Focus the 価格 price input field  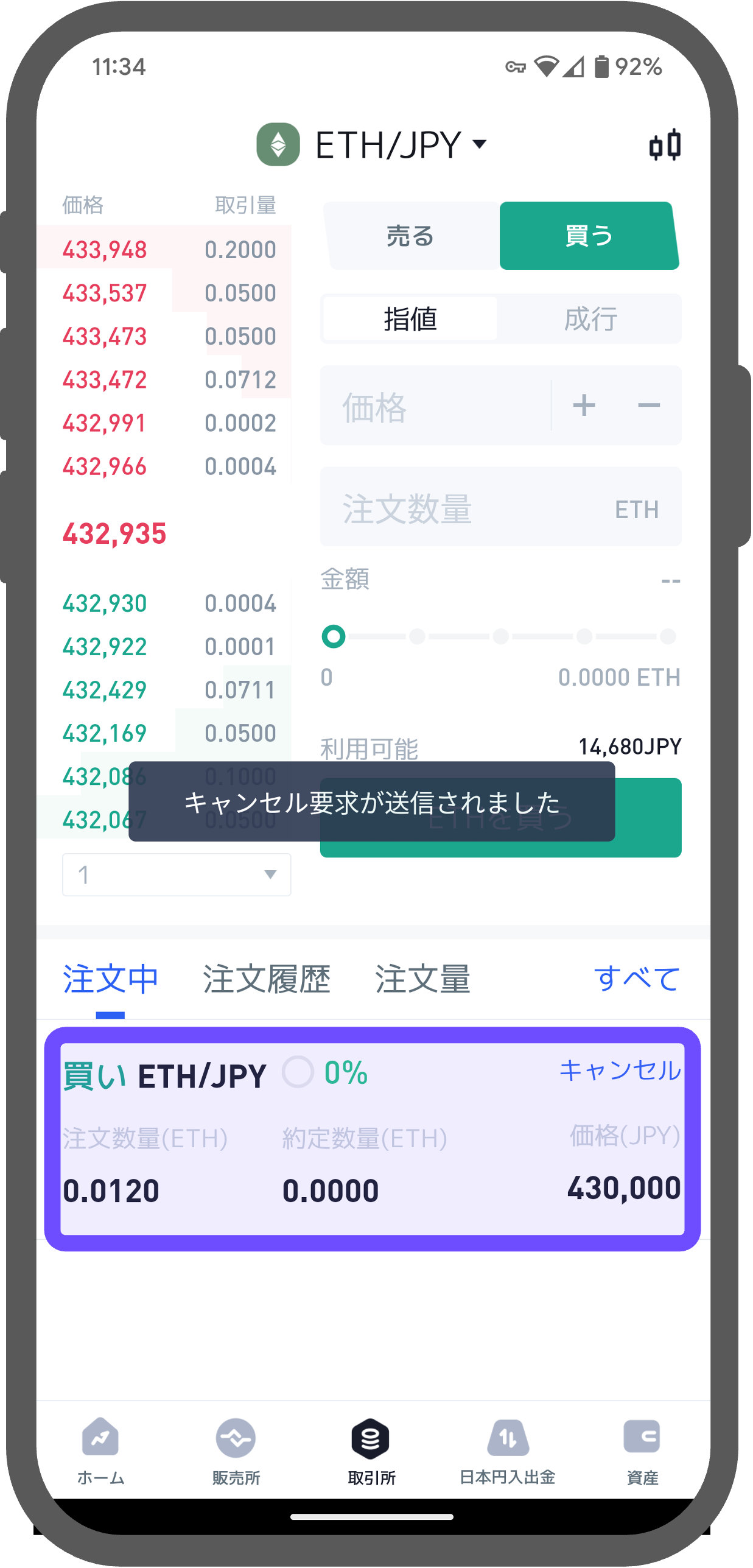click(x=436, y=406)
